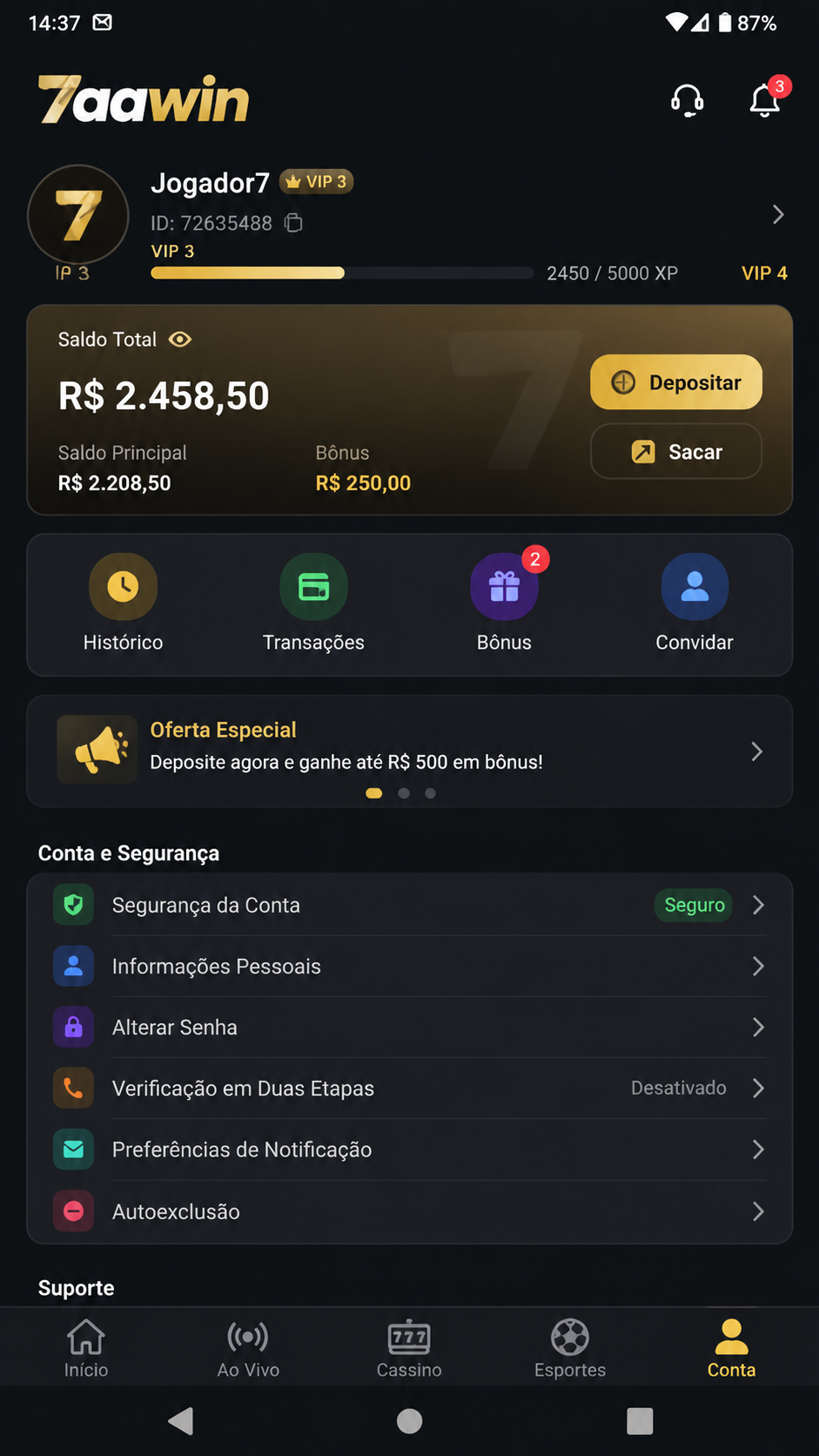The height and width of the screenshot is (1456, 819).
Task: Tap the Sacar withdrawal button
Action: (676, 451)
